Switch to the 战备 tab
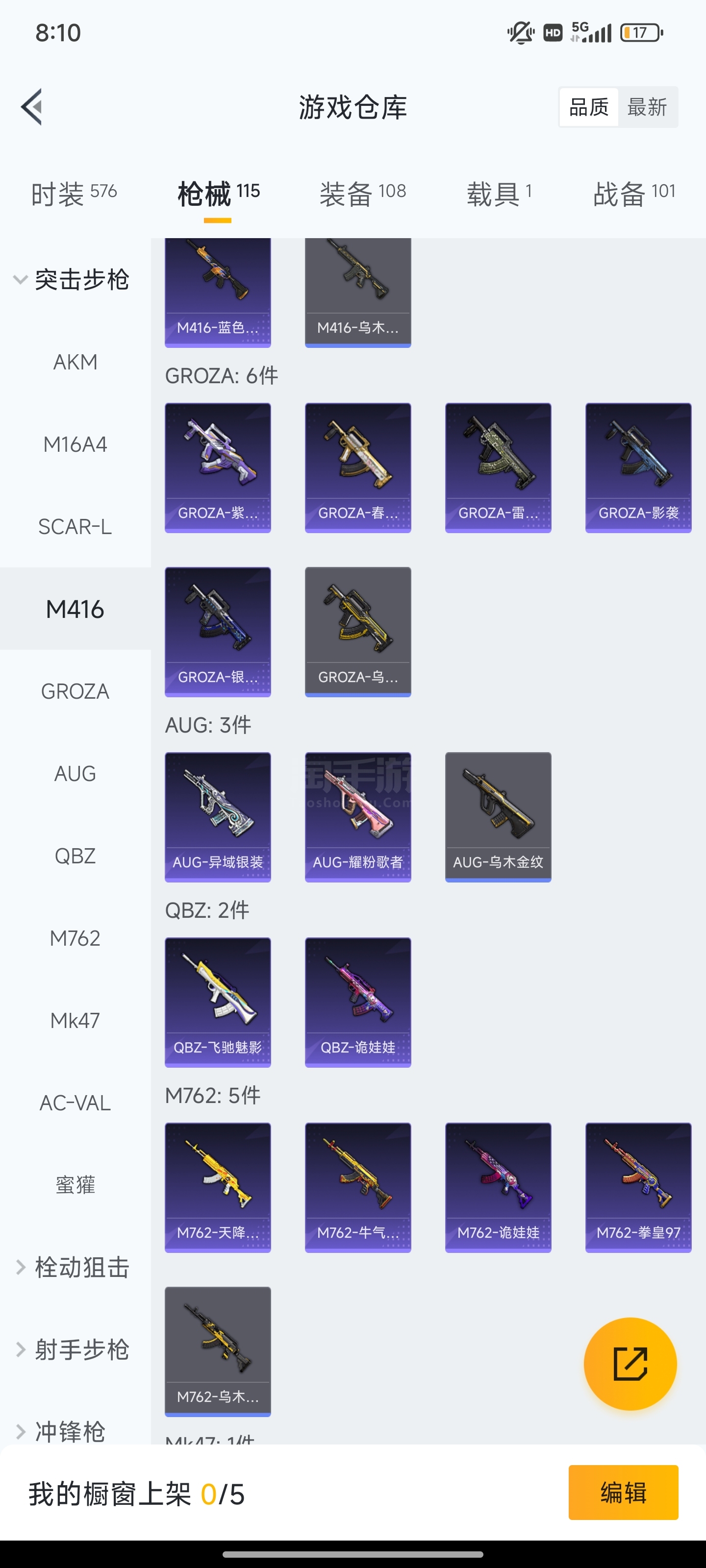Image resolution: width=706 pixels, height=1568 pixels. [x=633, y=194]
